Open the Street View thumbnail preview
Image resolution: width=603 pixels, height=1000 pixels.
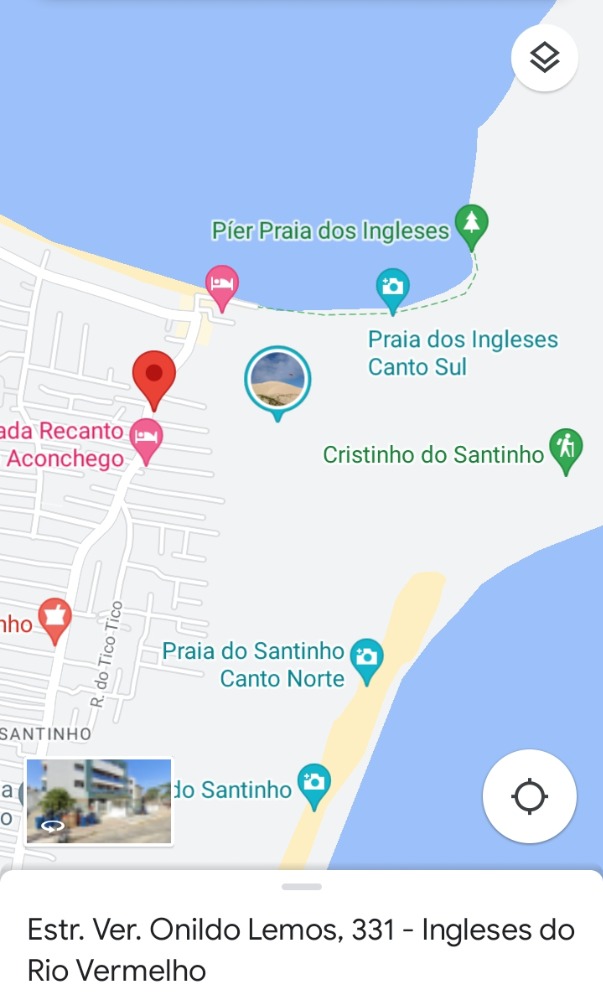(x=99, y=801)
